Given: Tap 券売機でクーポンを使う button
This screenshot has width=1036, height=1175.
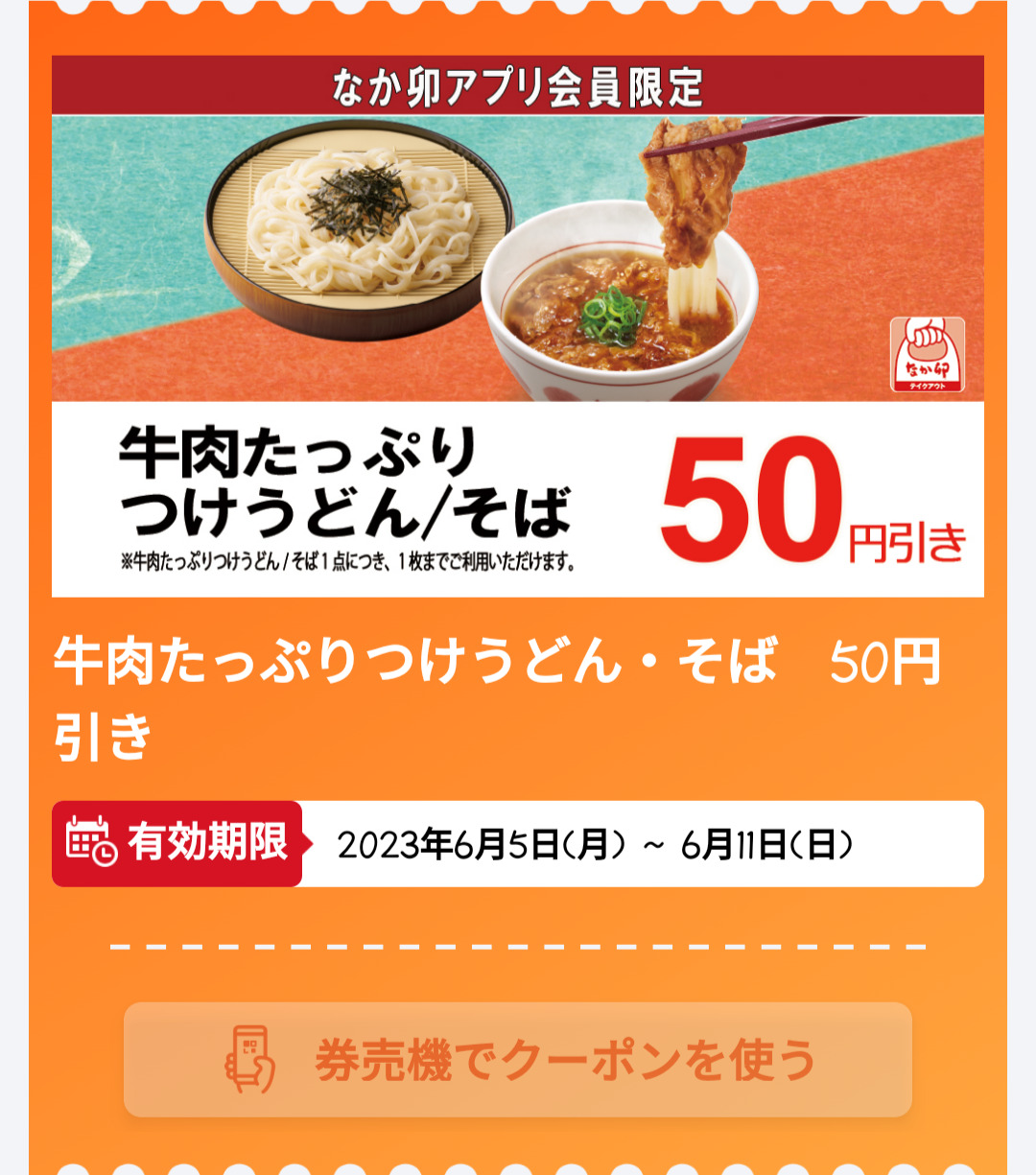Looking at the screenshot, I should (x=518, y=1060).
